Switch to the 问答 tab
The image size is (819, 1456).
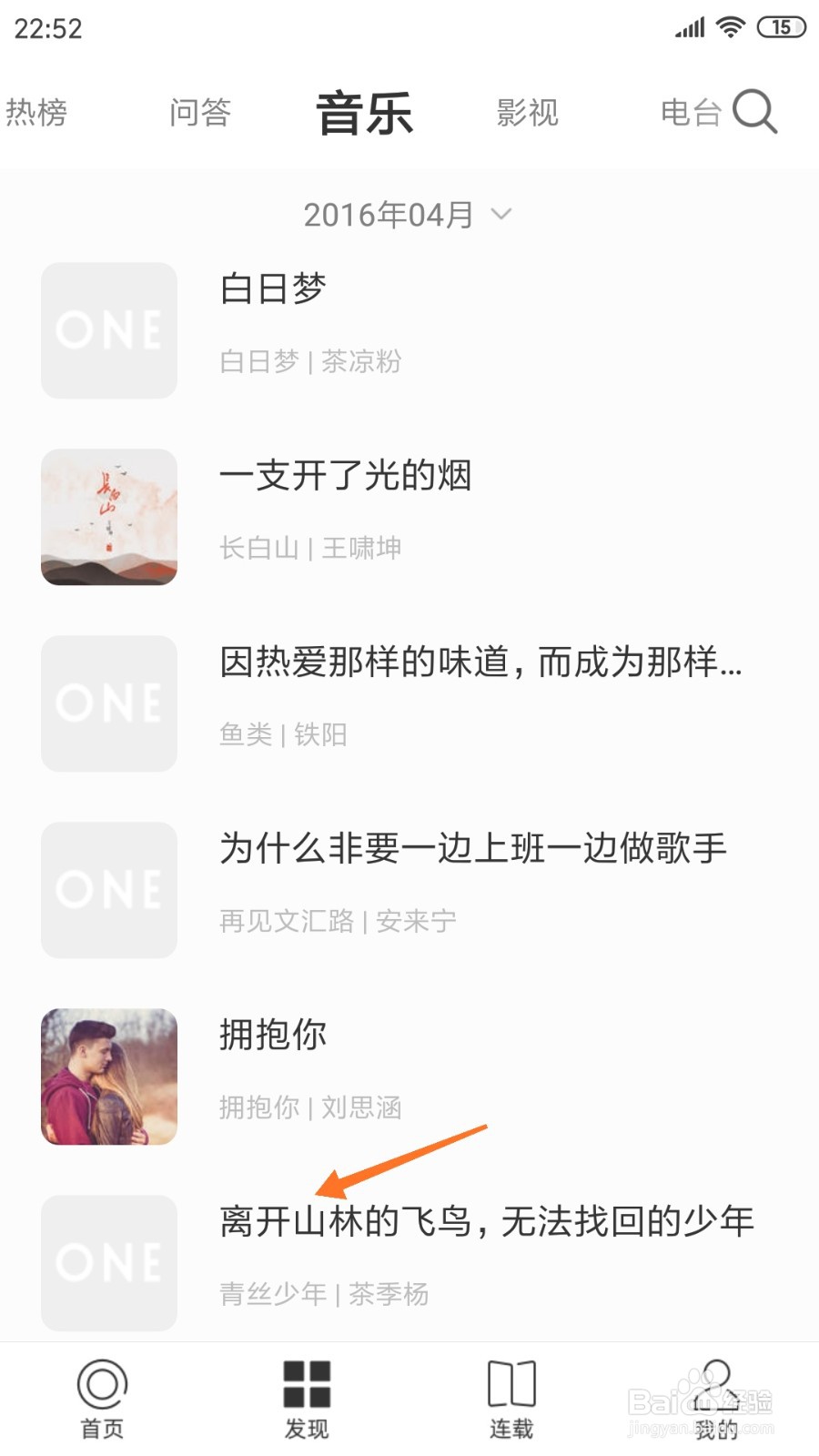click(200, 113)
